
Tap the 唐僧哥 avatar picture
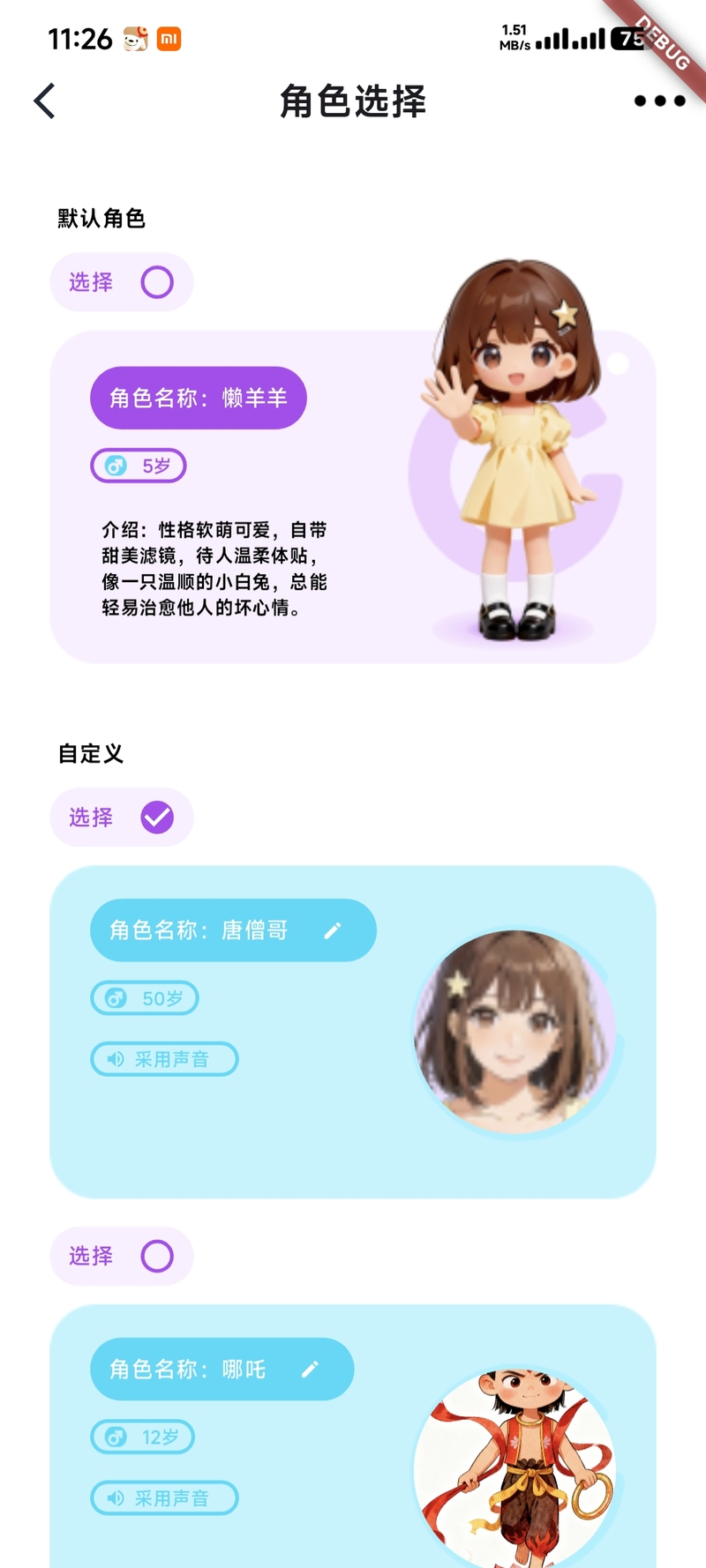click(x=515, y=1032)
